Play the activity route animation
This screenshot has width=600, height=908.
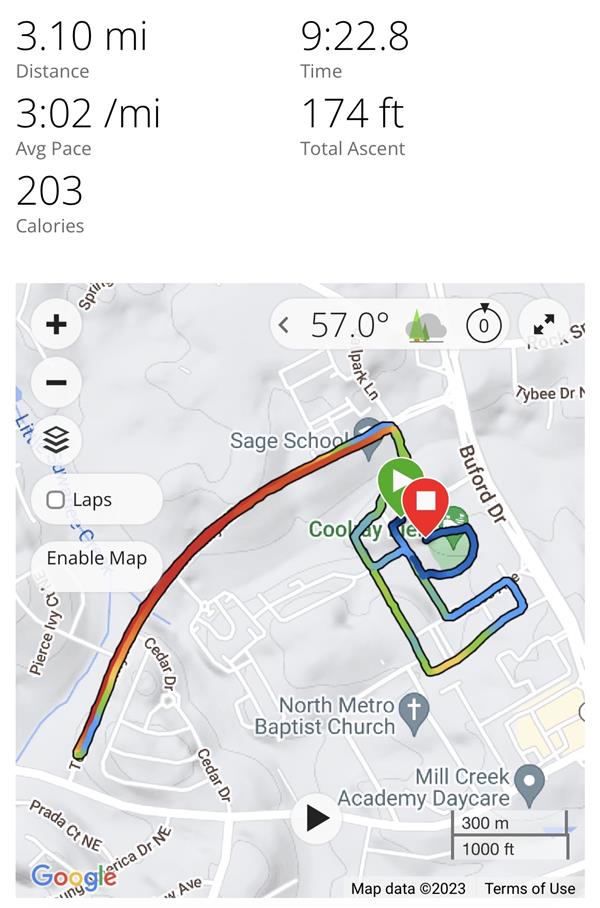point(317,819)
